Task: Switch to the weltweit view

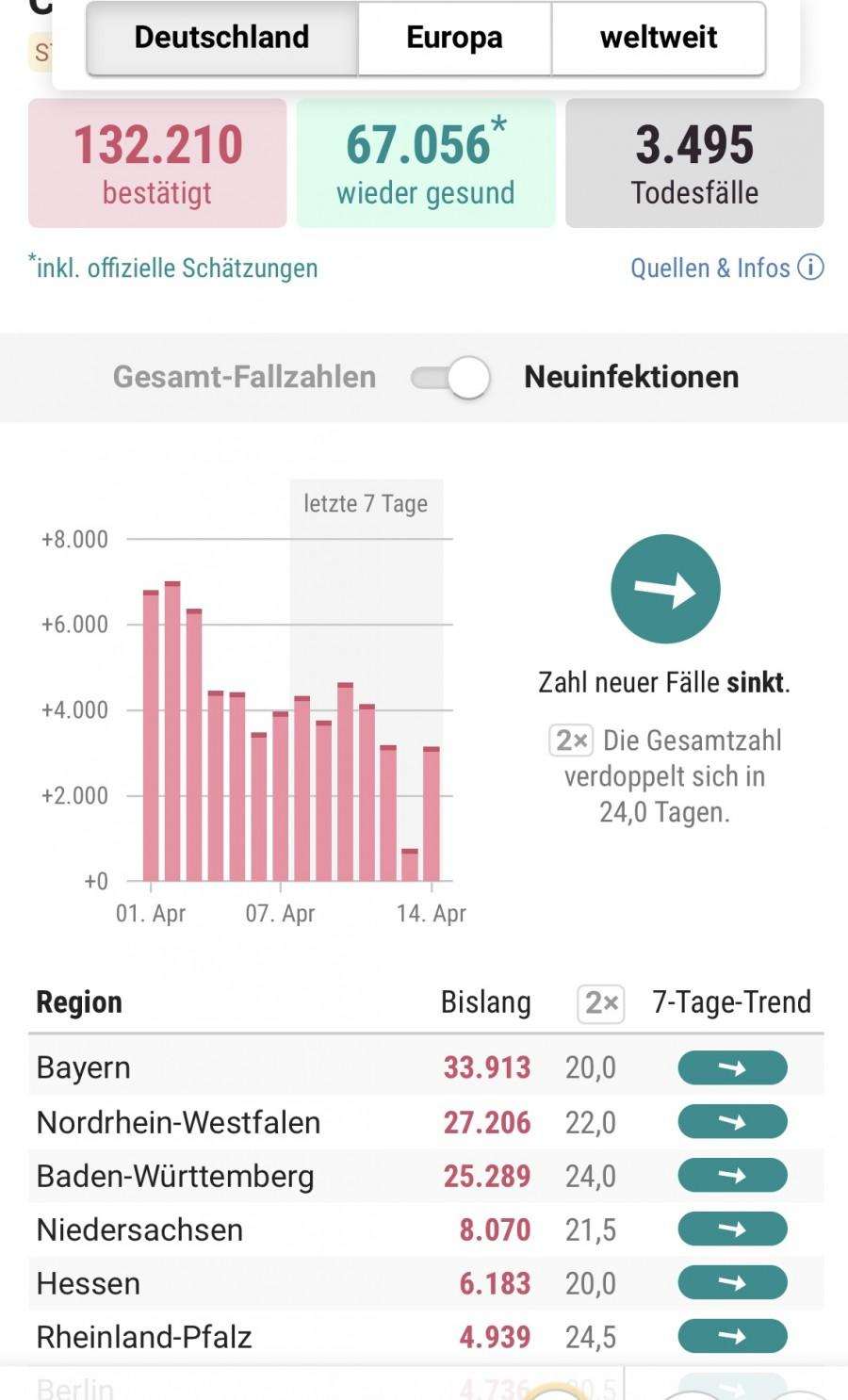Action: (x=658, y=38)
